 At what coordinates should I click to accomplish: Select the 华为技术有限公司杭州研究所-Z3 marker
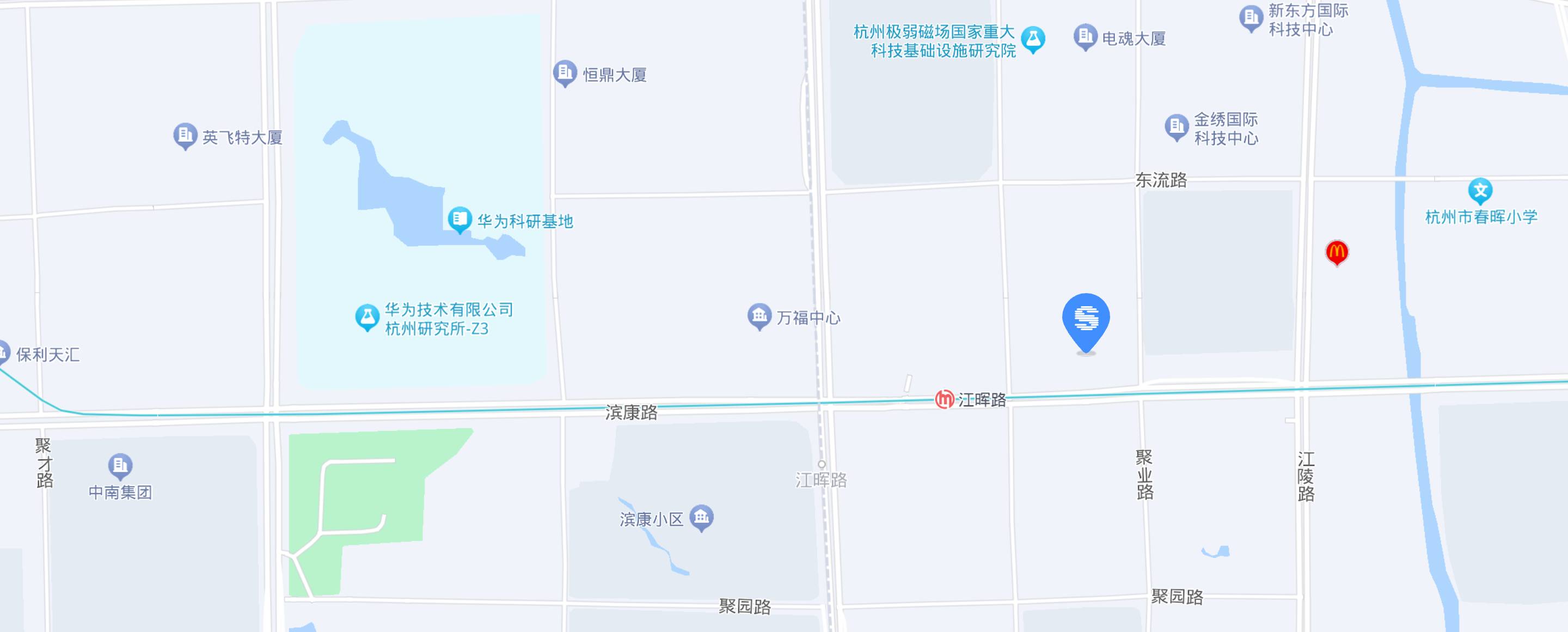367,317
